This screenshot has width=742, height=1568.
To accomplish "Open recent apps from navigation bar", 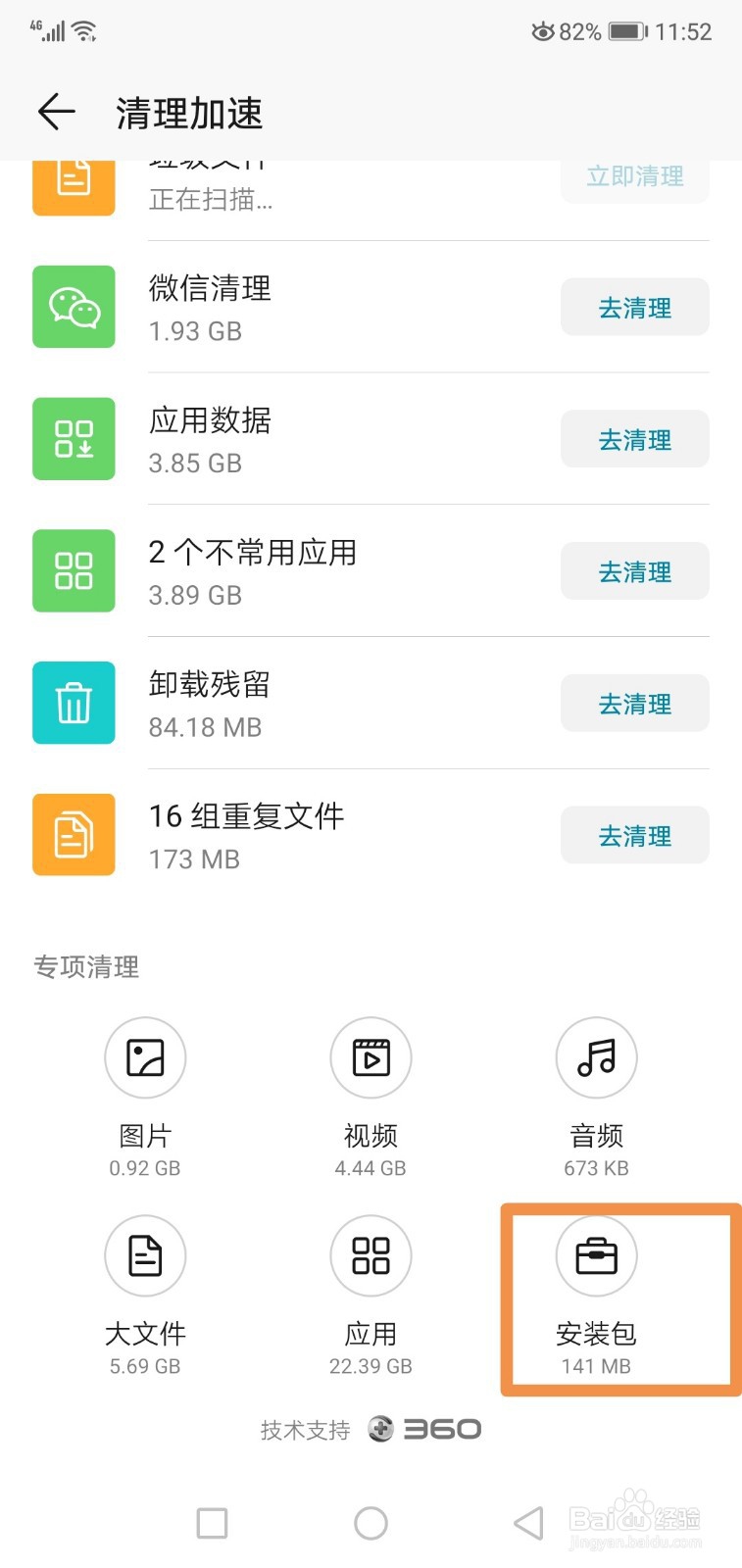I will 213,1523.
